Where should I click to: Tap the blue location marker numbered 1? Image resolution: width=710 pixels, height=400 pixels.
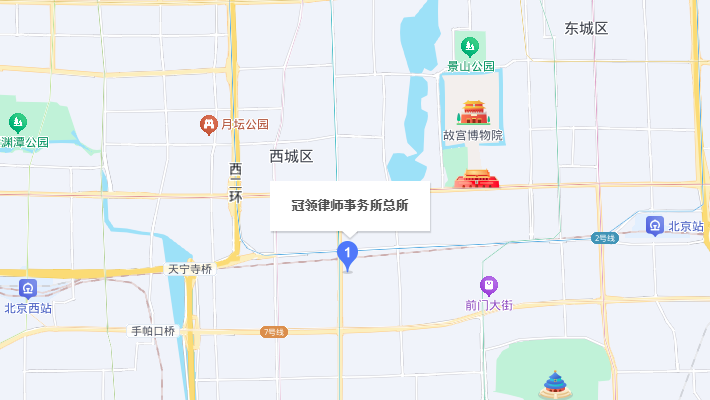(x=347, y=255)
